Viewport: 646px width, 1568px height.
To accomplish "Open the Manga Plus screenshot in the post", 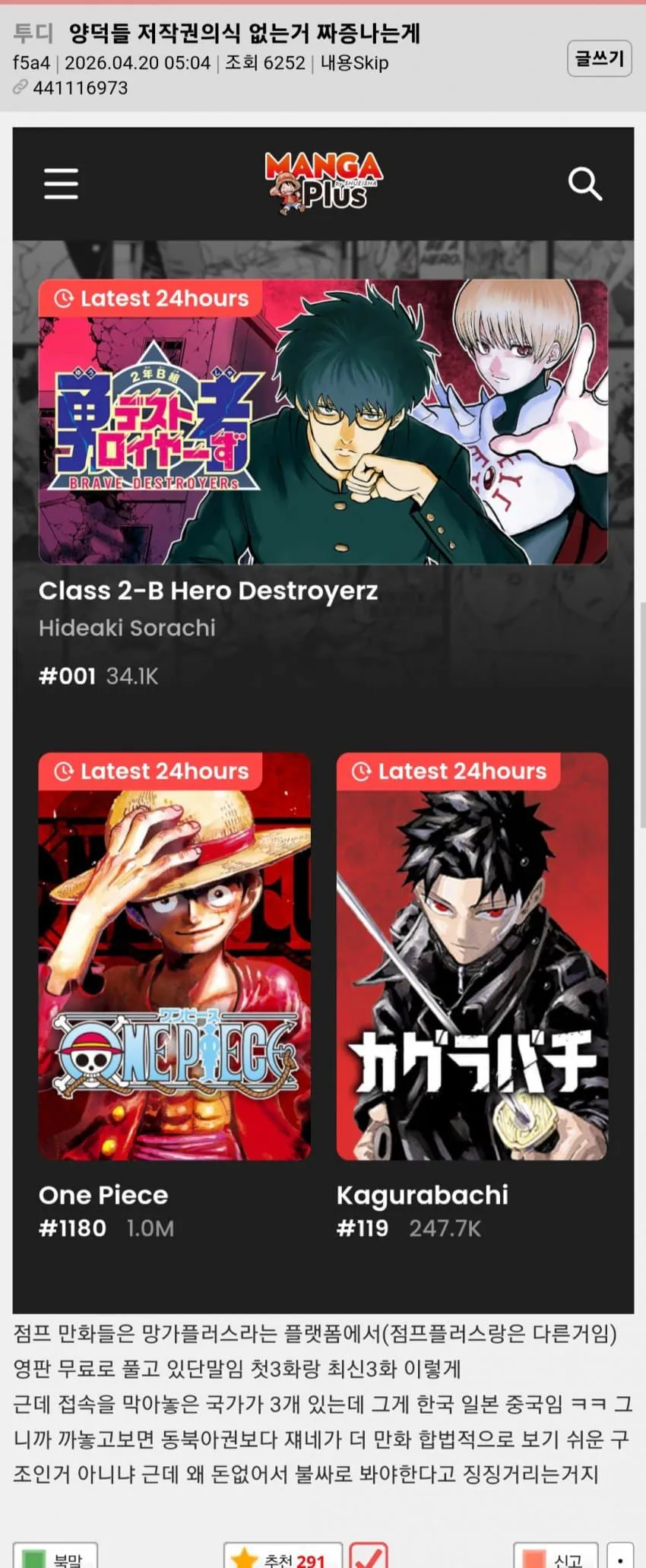I will point(323,714).
